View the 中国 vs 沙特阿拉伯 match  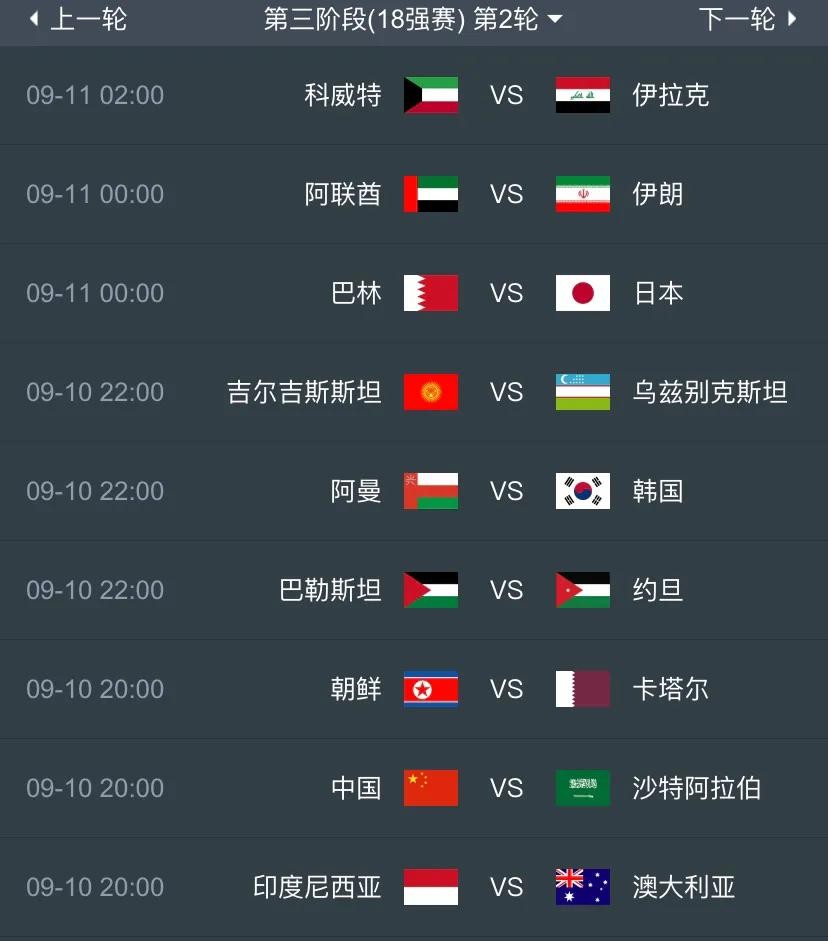click(x=506, y=788)
